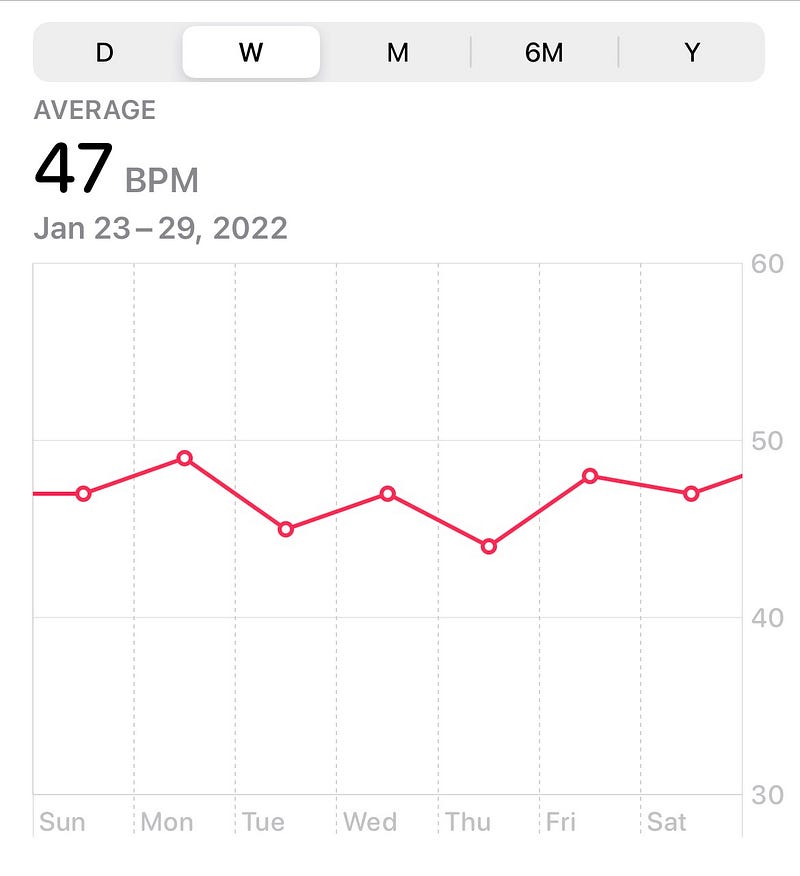This screenshot has width=800, height=876.
Task: Show the M month view
Action: [398, 53]
